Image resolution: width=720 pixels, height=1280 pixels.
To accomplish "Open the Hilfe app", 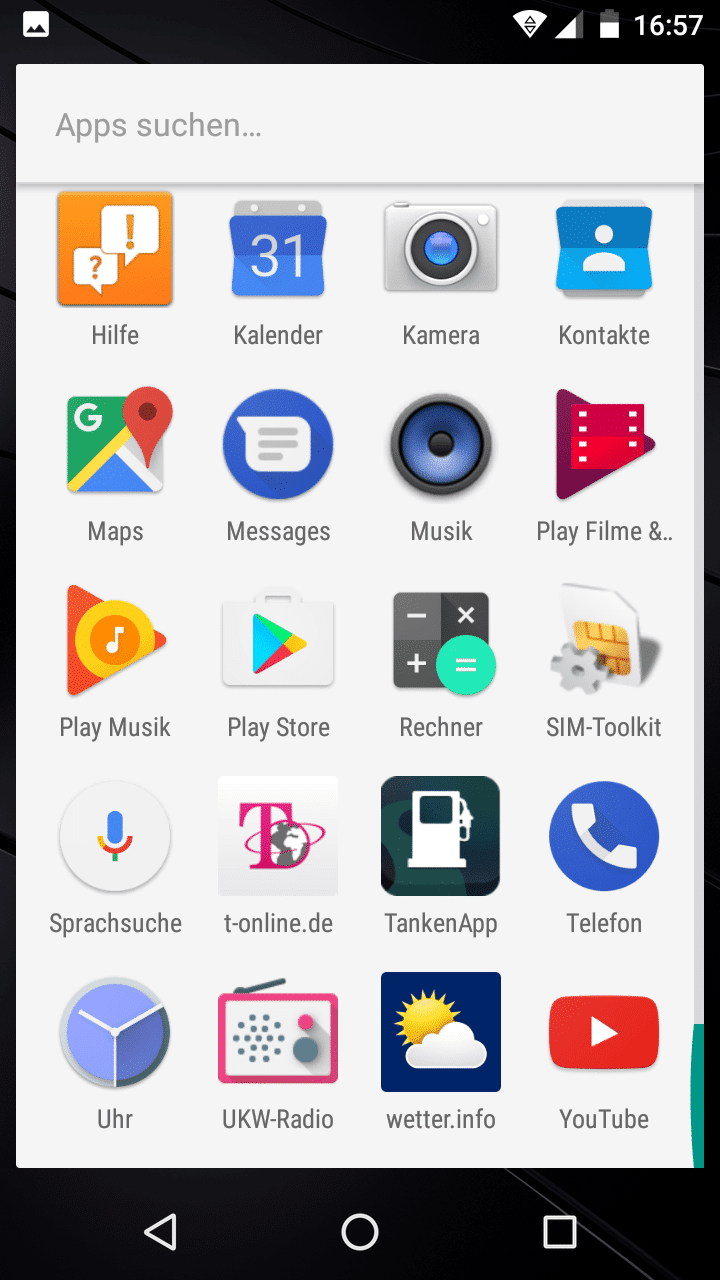I will tap(115, 250).
